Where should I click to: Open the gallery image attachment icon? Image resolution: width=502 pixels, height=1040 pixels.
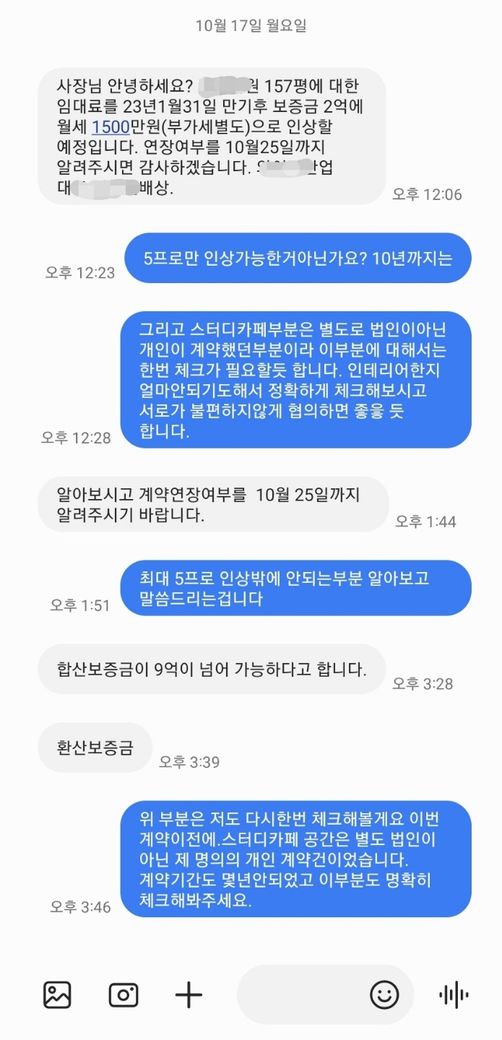point(57,994)
